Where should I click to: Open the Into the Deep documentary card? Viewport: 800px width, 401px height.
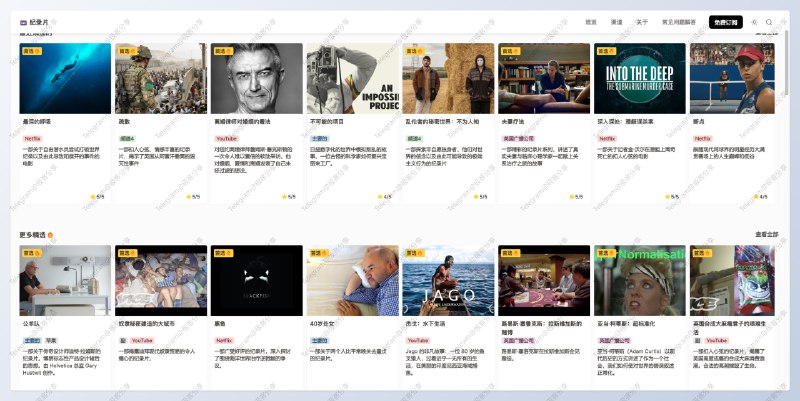640,78
